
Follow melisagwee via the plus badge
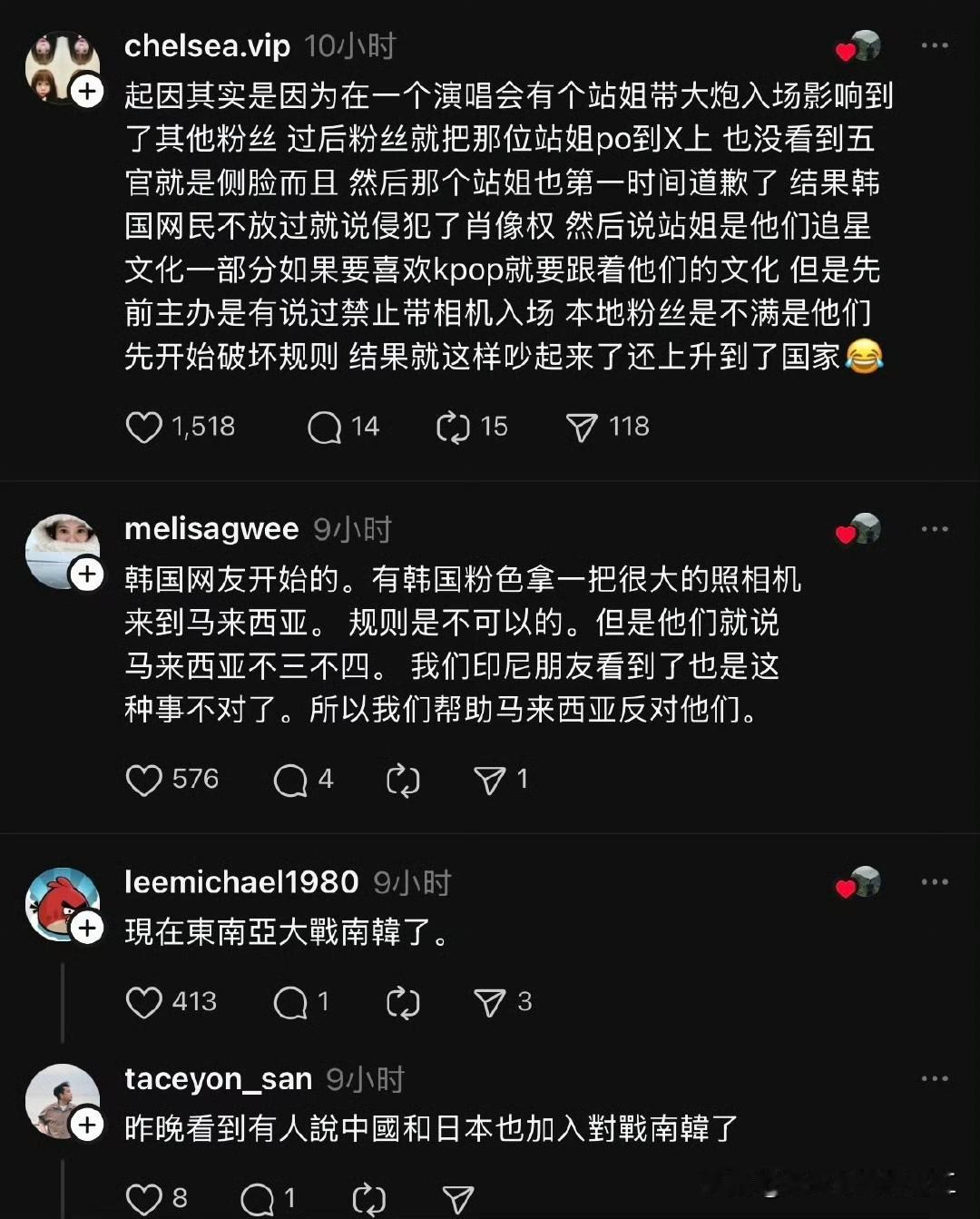86,574
